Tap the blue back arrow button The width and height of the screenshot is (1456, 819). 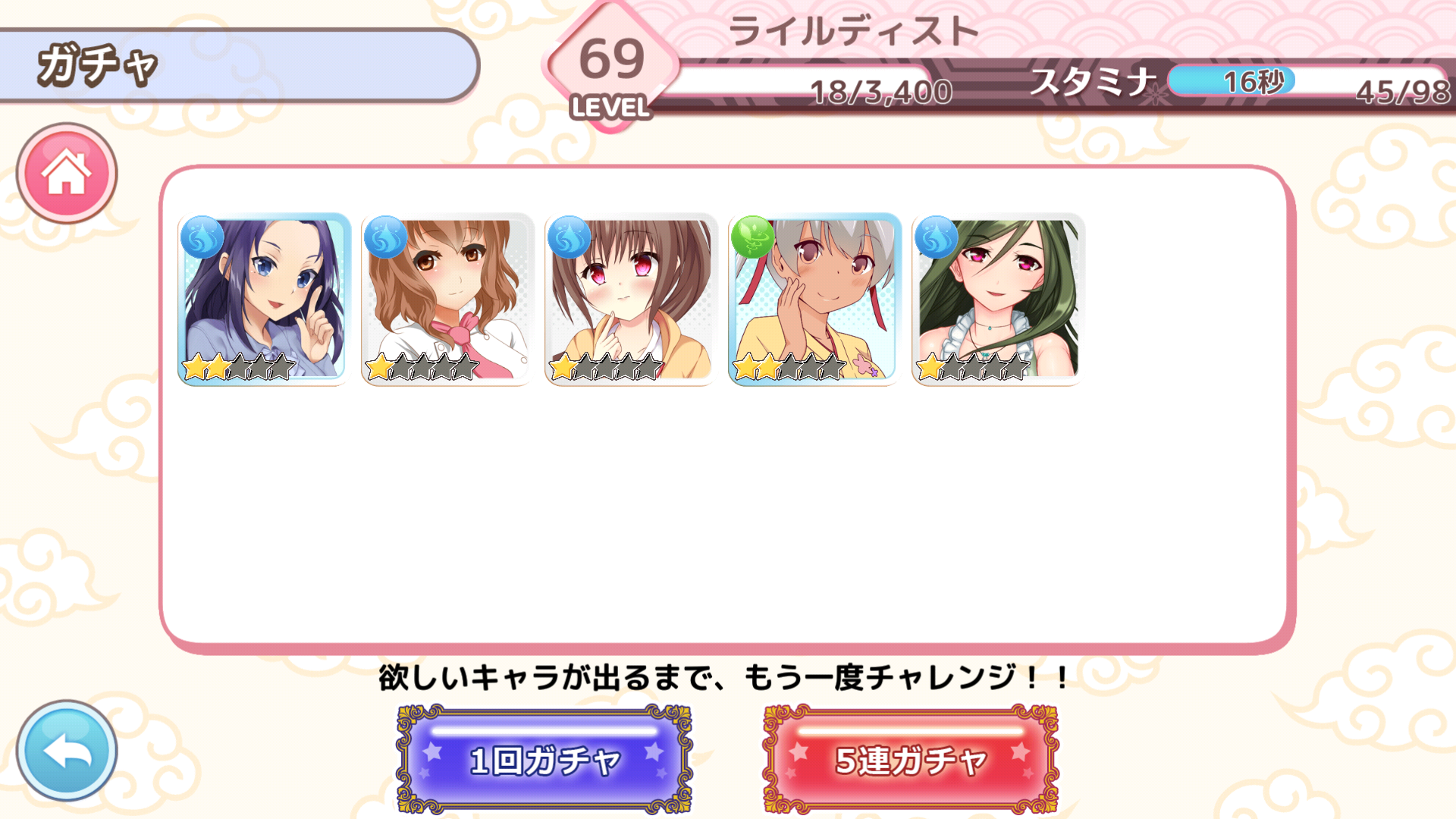67,751
